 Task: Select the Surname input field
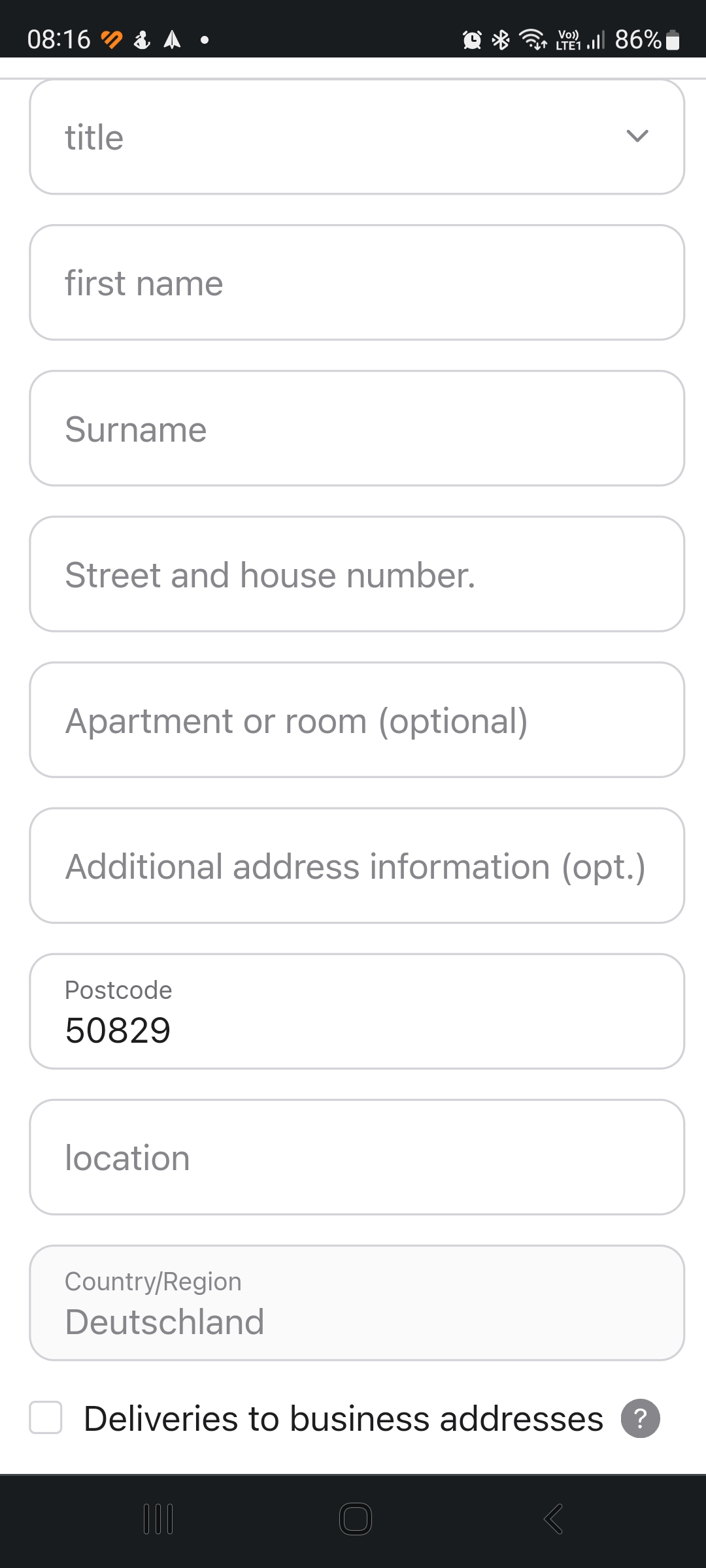[357, 429]
